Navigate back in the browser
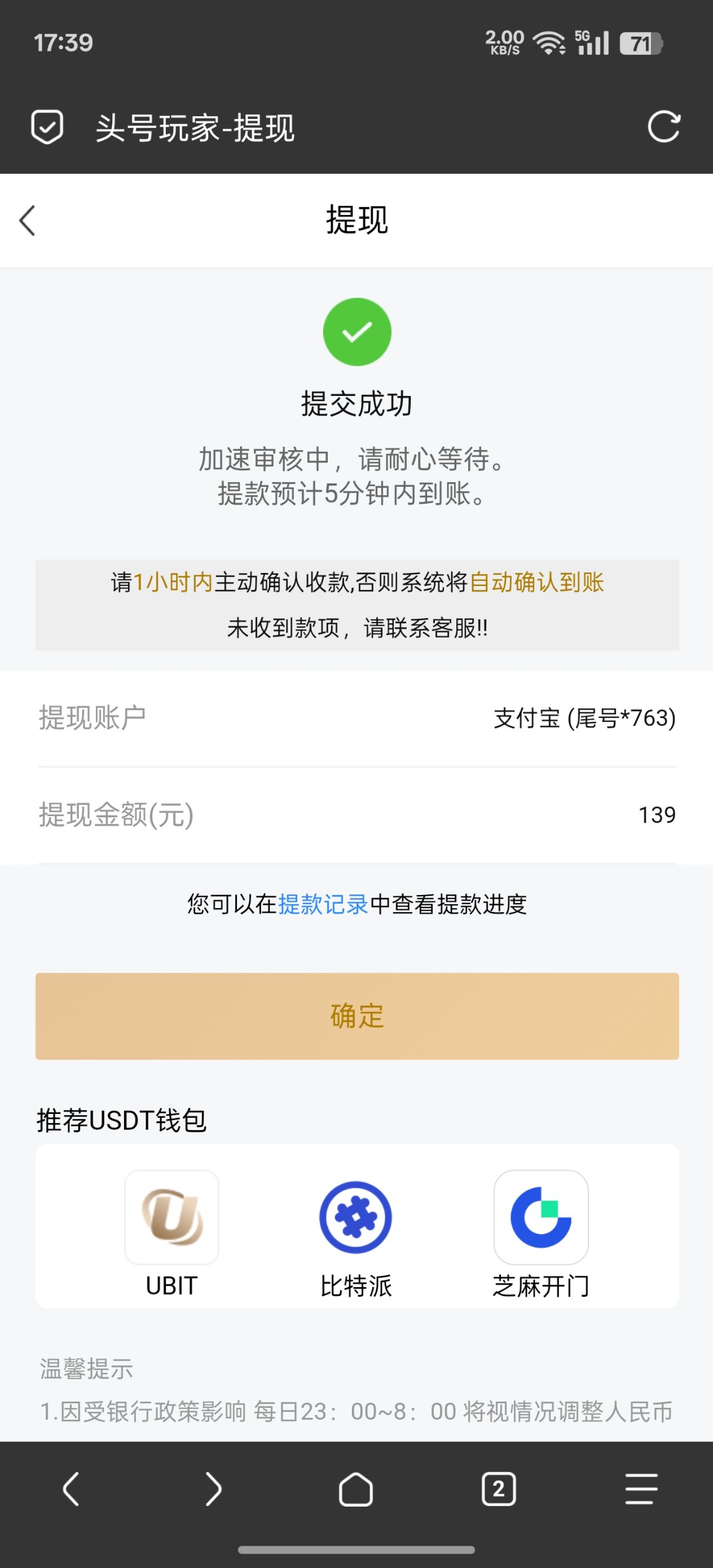This screenshot has height=1568, width=713. click(x=71, y=1489)
